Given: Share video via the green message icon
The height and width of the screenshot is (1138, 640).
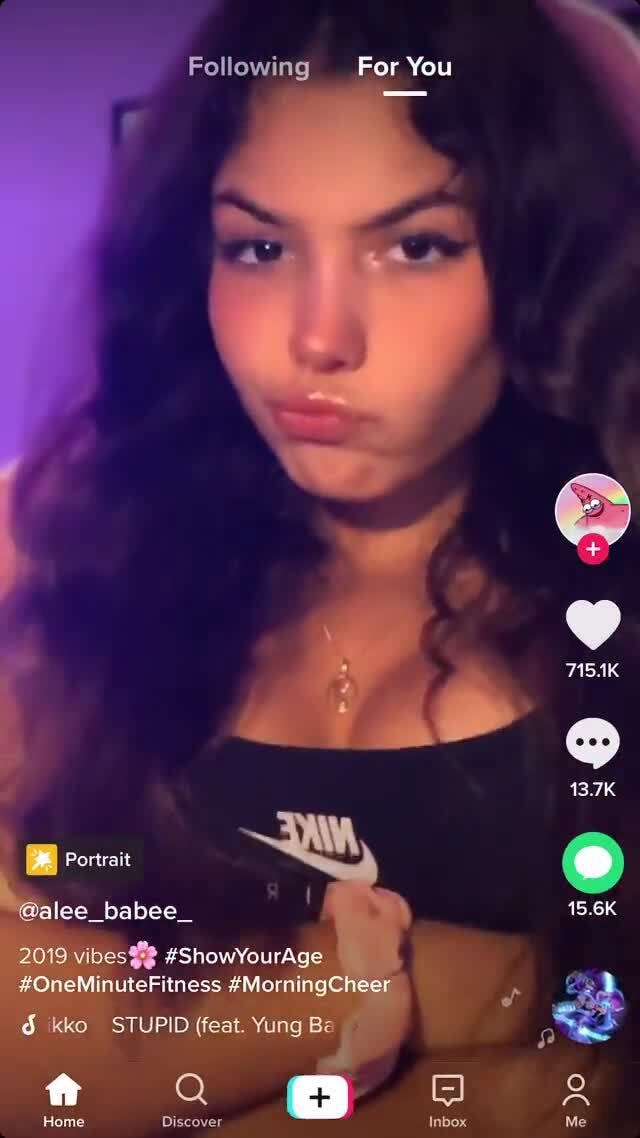Looking at the screenshot, I should pyautogui.click(x=592, y=863).
